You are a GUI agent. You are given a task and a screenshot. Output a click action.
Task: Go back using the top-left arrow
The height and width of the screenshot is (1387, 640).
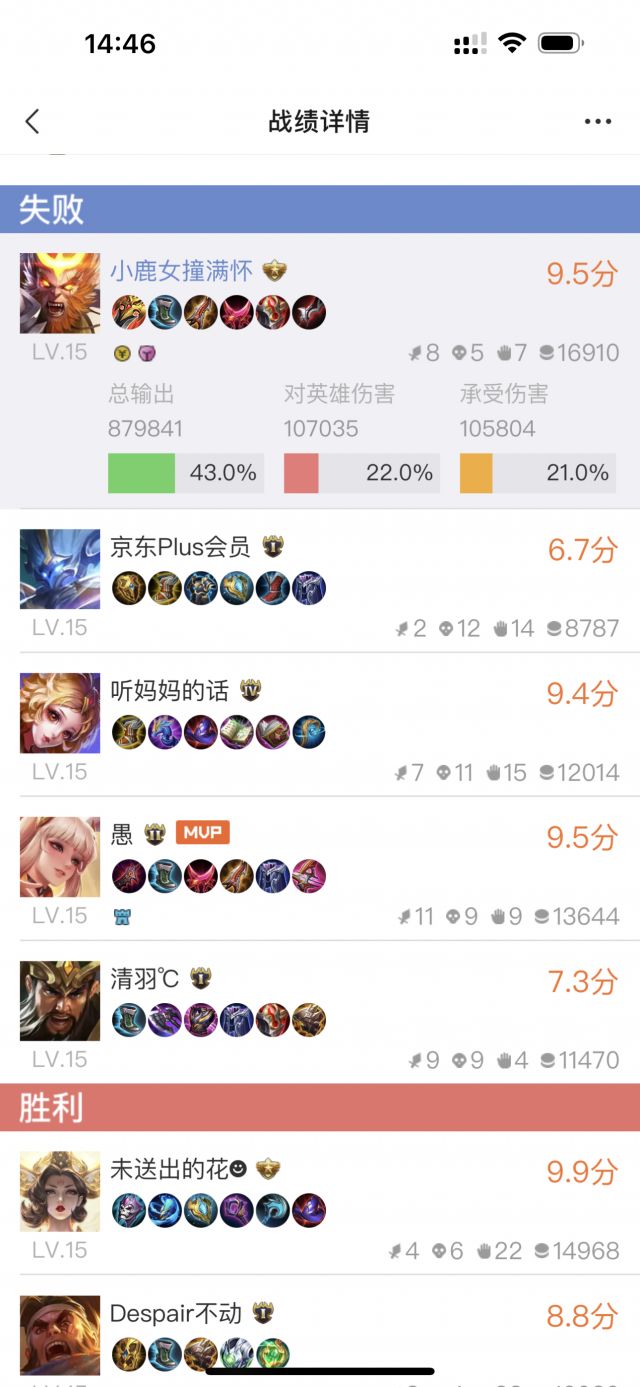[x=32, y=122]
